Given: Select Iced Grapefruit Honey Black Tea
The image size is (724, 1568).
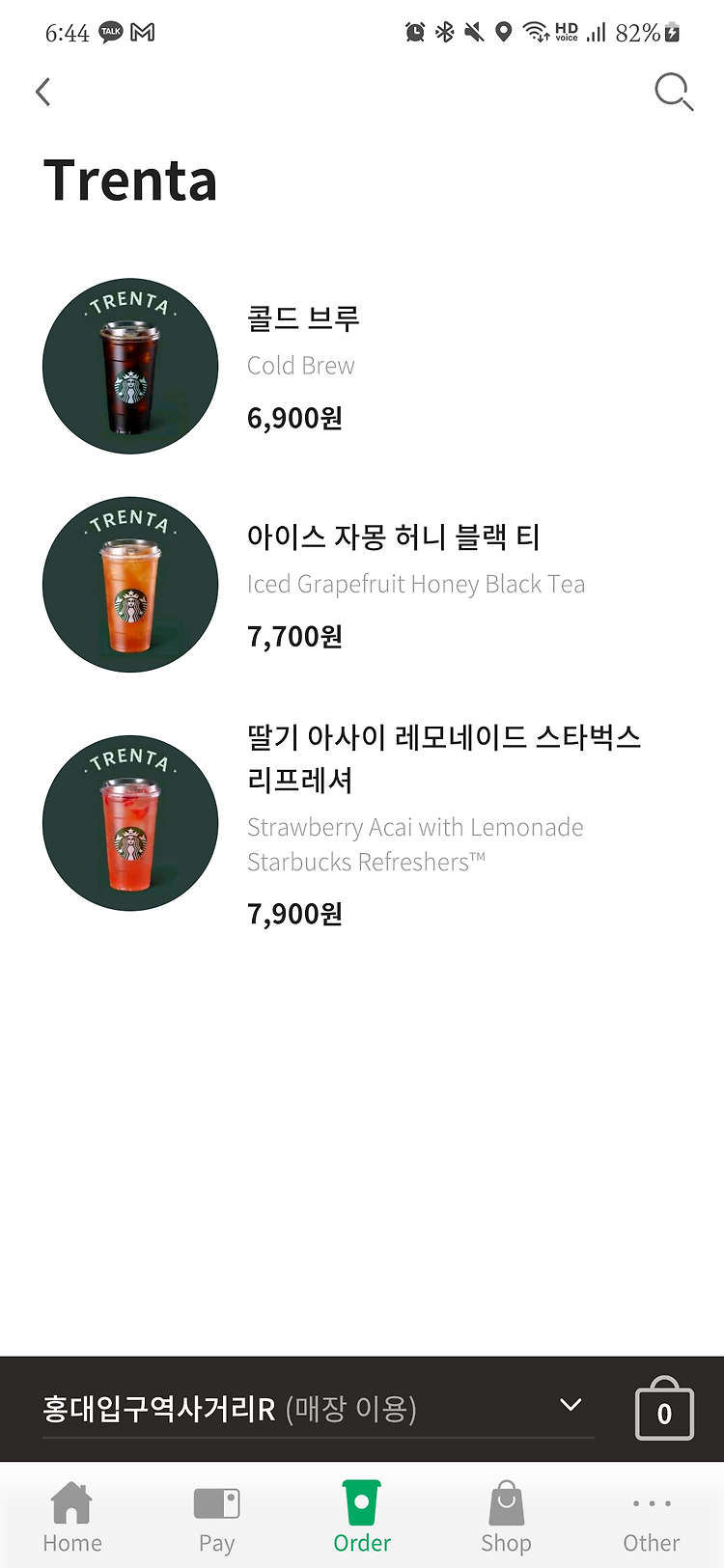Looking at the screenshot, I should click(362, 585).
